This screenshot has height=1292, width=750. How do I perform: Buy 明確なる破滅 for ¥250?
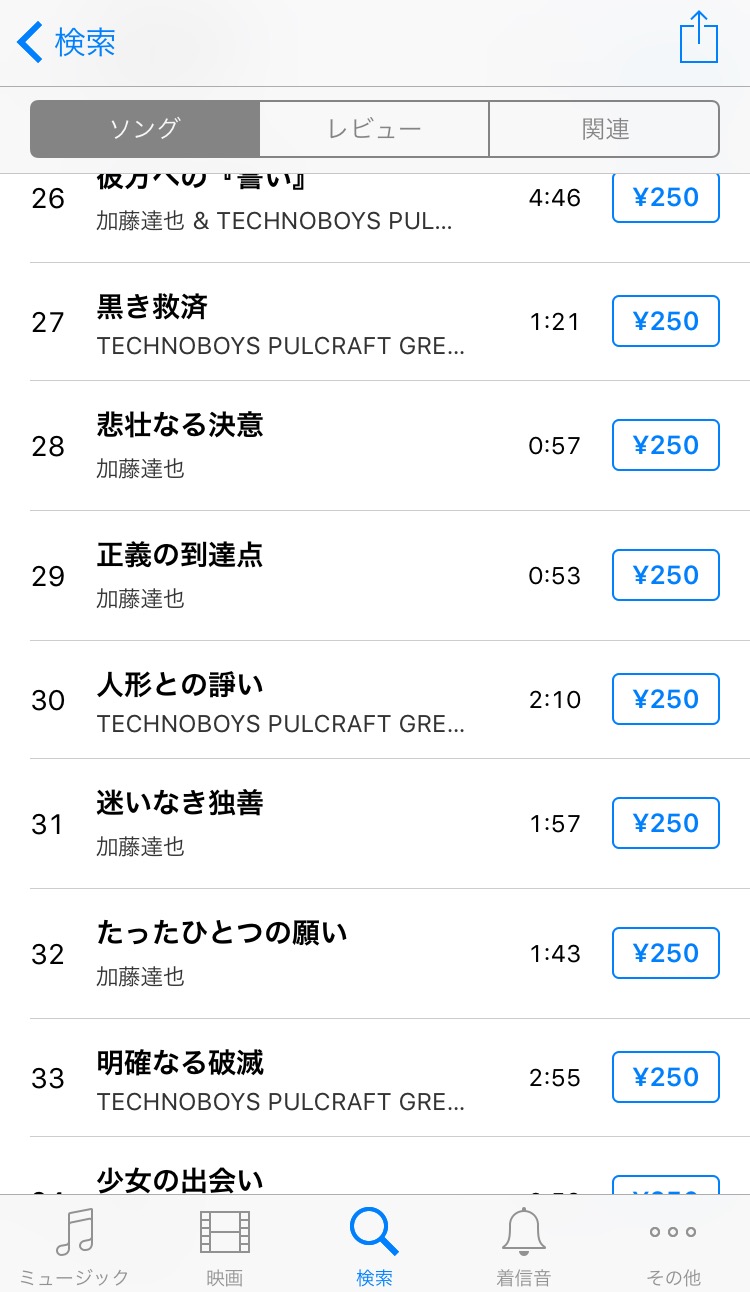pyautogui.click(x=665, y=1077)
